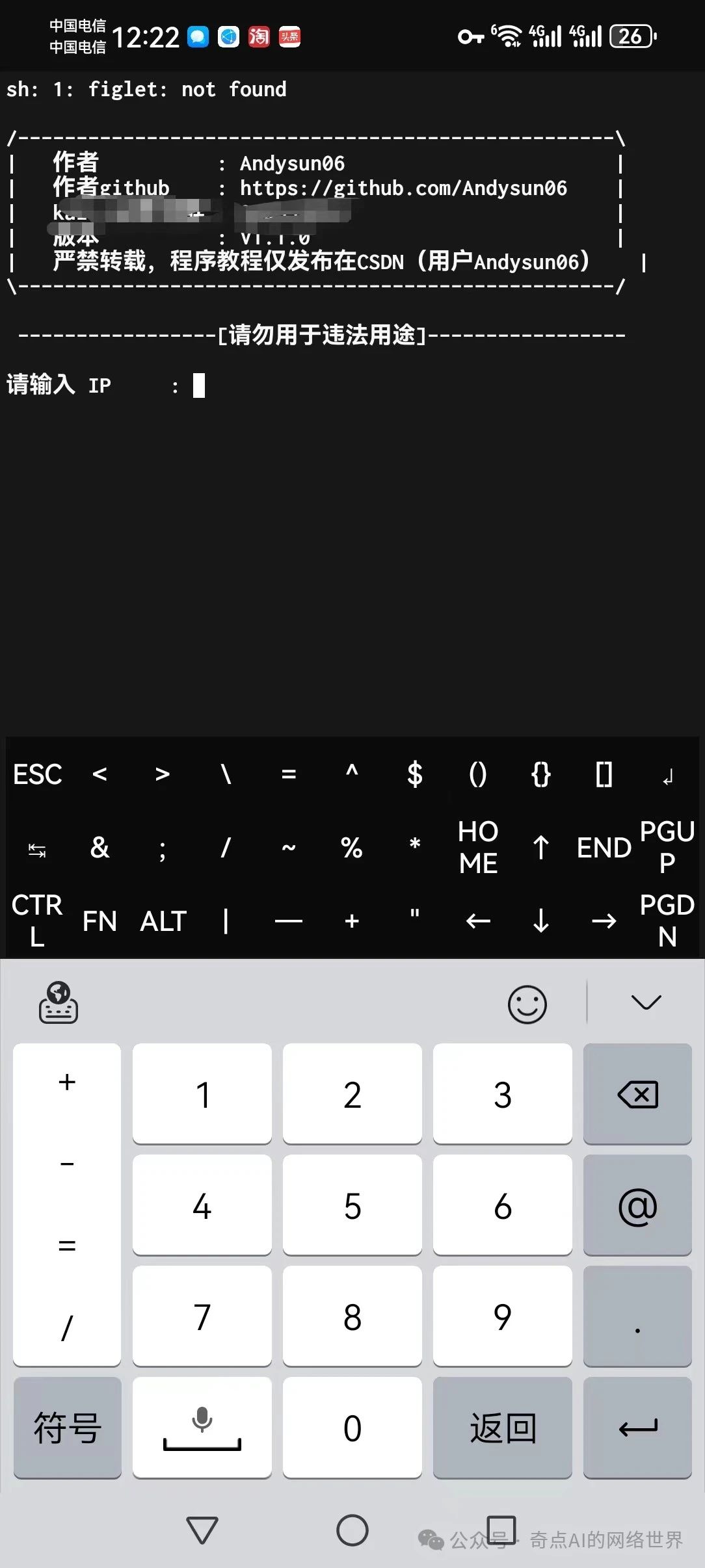Tap the ESC key in the terminal toolbar
Image resolution: width=705 pixels, height=1568 pixels.
[x=37, y=774]
